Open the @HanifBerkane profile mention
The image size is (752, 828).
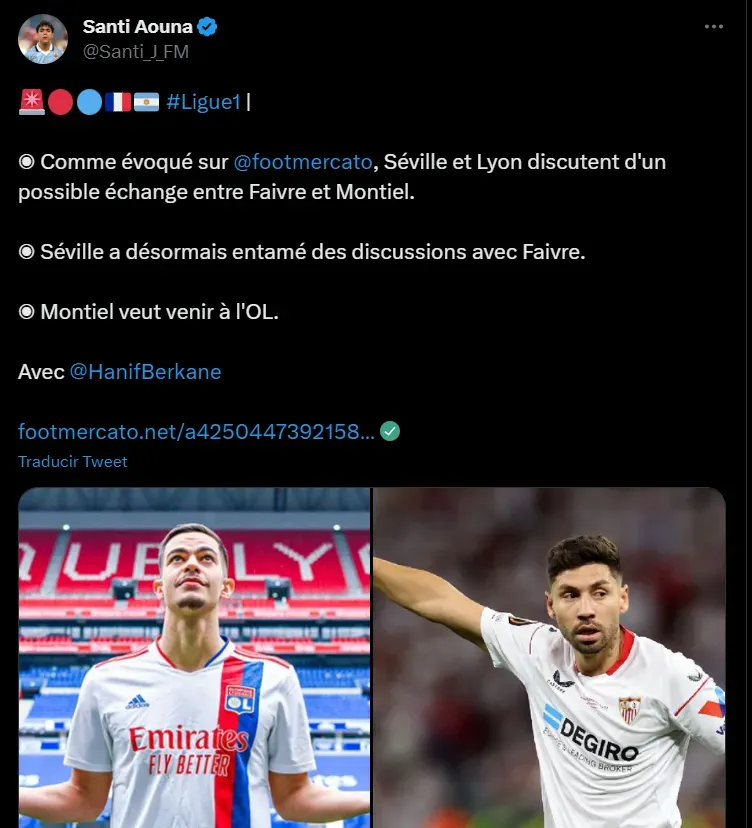145,372
